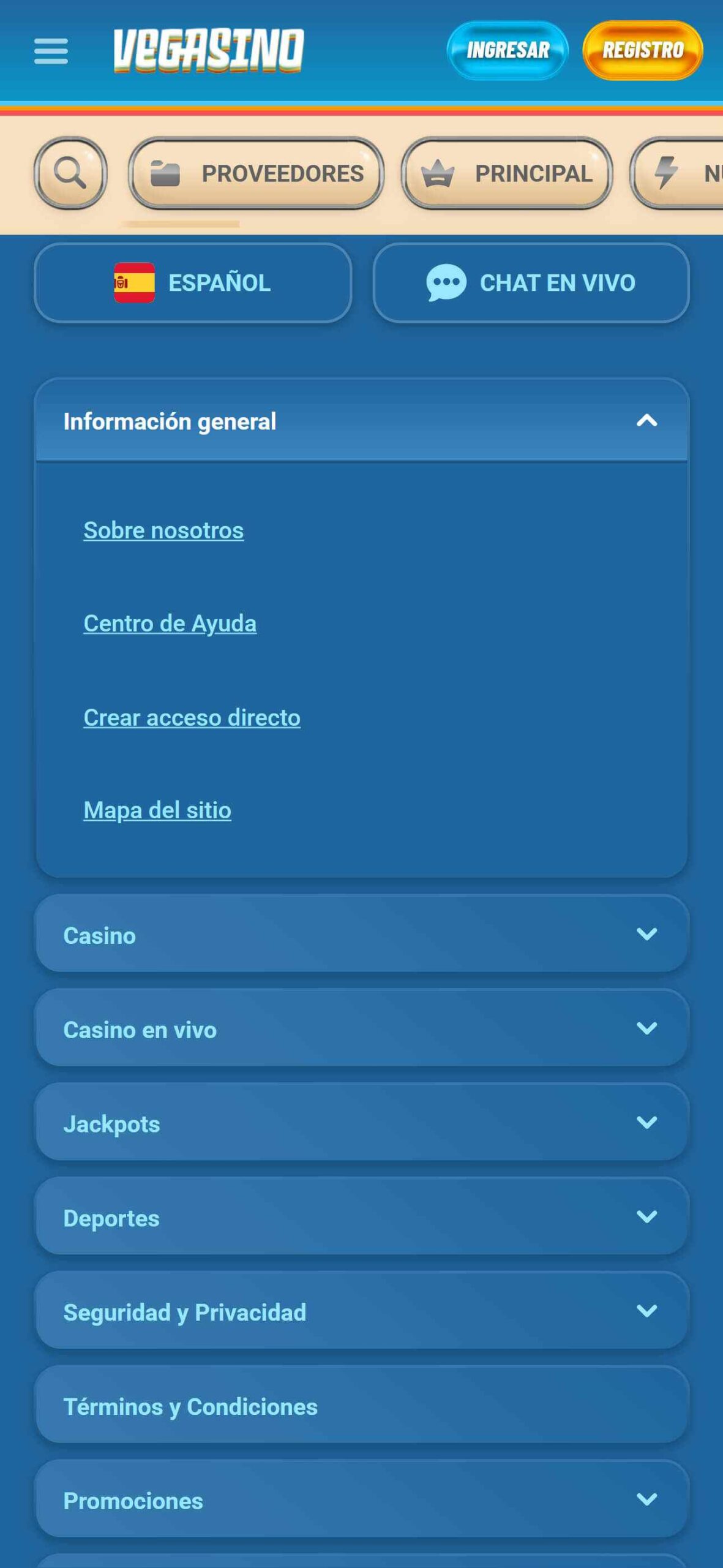Open the game search icon

point(70,173)
